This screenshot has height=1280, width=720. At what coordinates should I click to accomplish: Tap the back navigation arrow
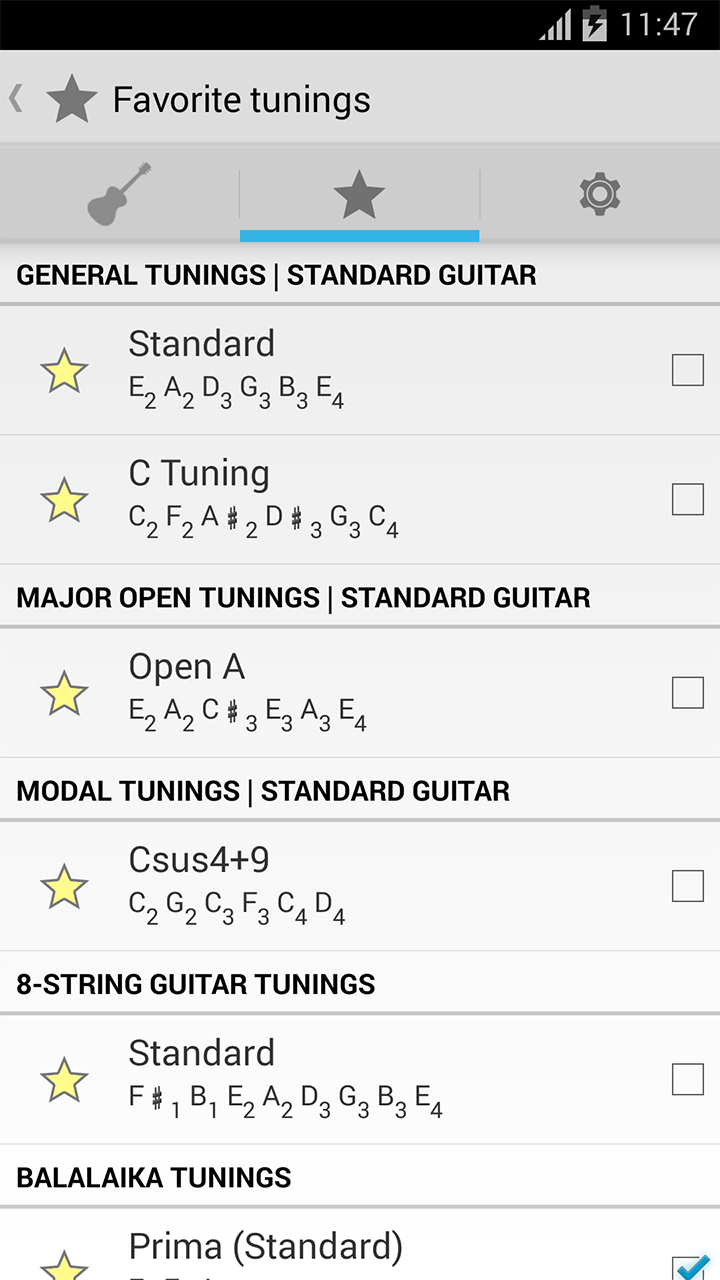pos(16,99)
